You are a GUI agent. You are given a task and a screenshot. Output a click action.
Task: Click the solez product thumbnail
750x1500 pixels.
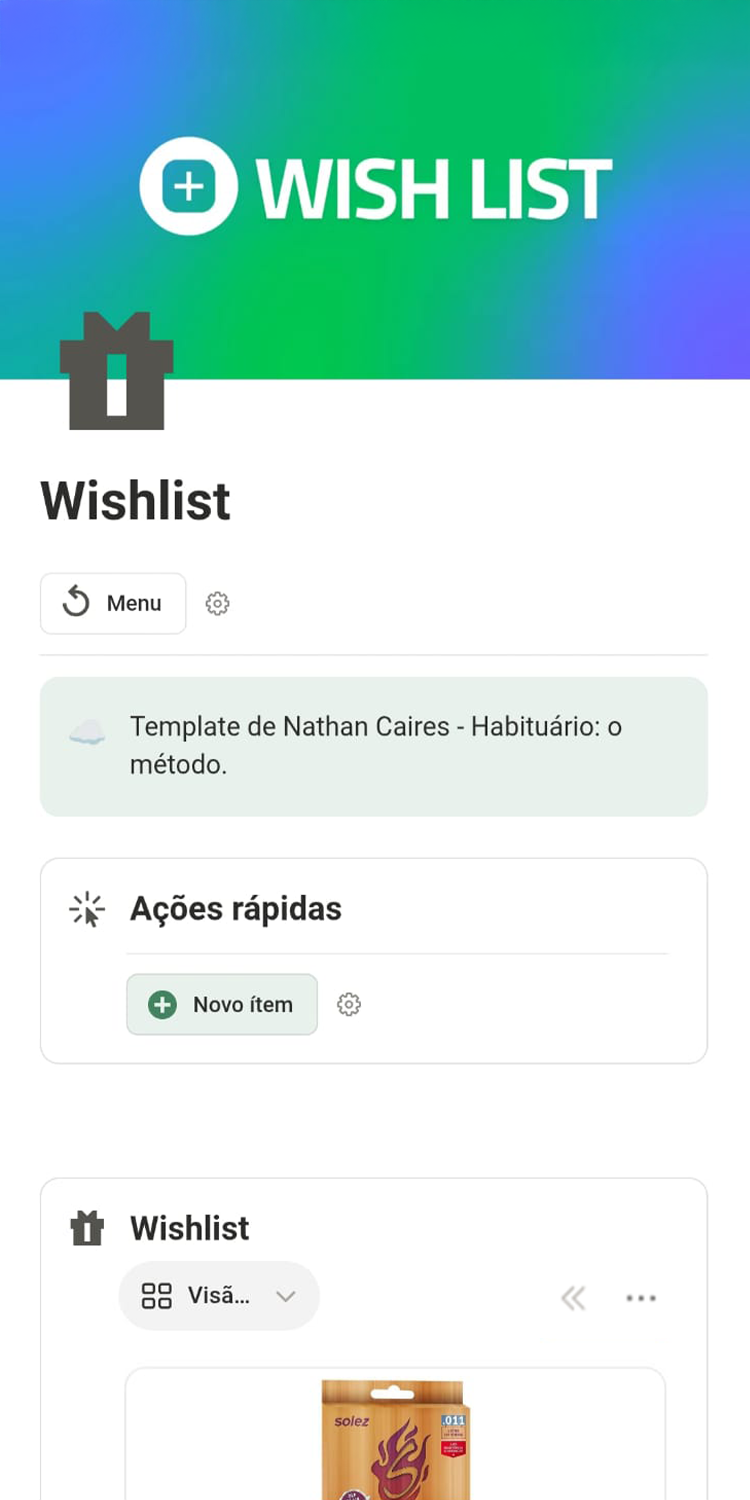coord(396,1440)
